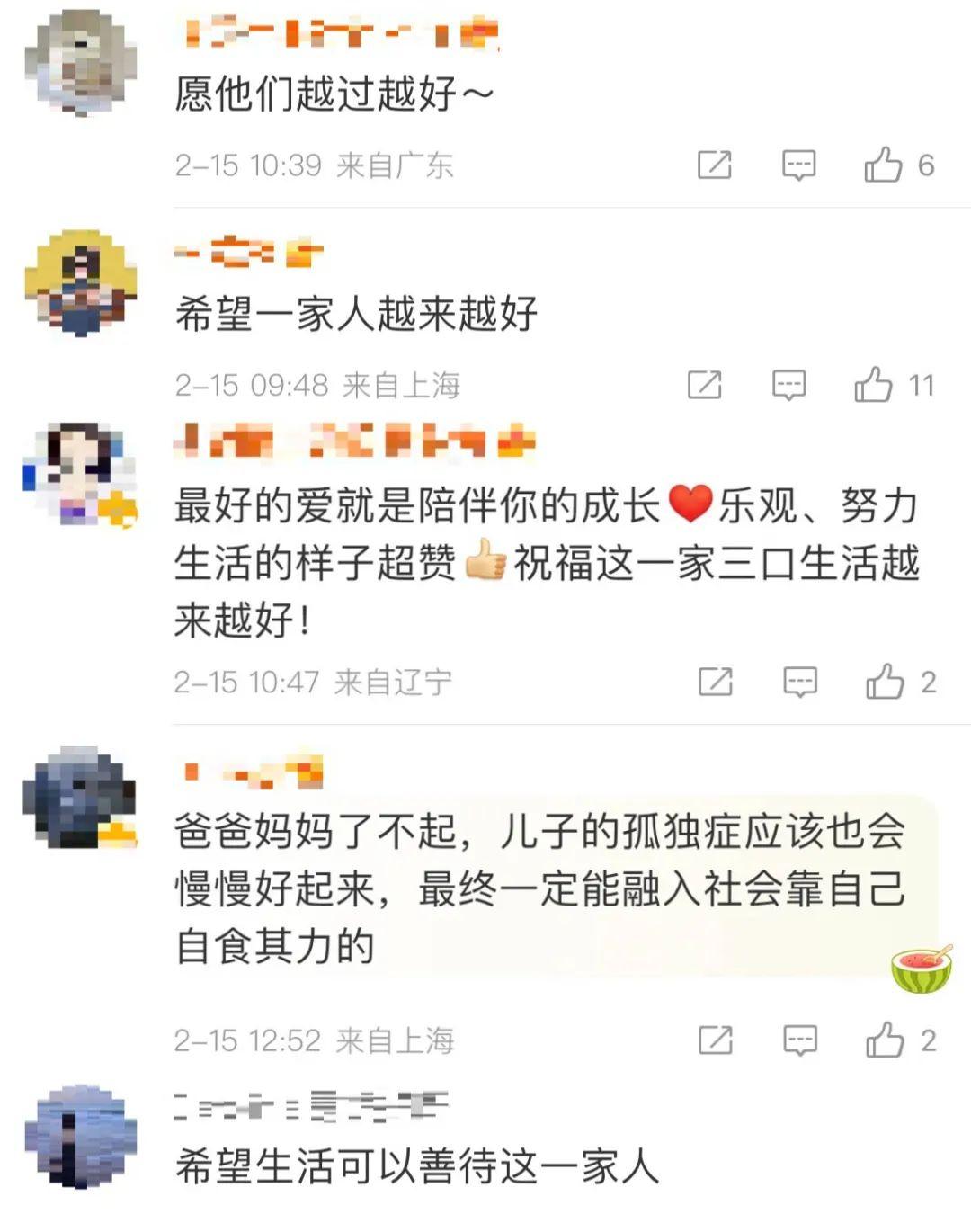Open avatar of commenter 希望一家人越来越好
Viewport: 971px width, 1232px height.
coord(81,282)
